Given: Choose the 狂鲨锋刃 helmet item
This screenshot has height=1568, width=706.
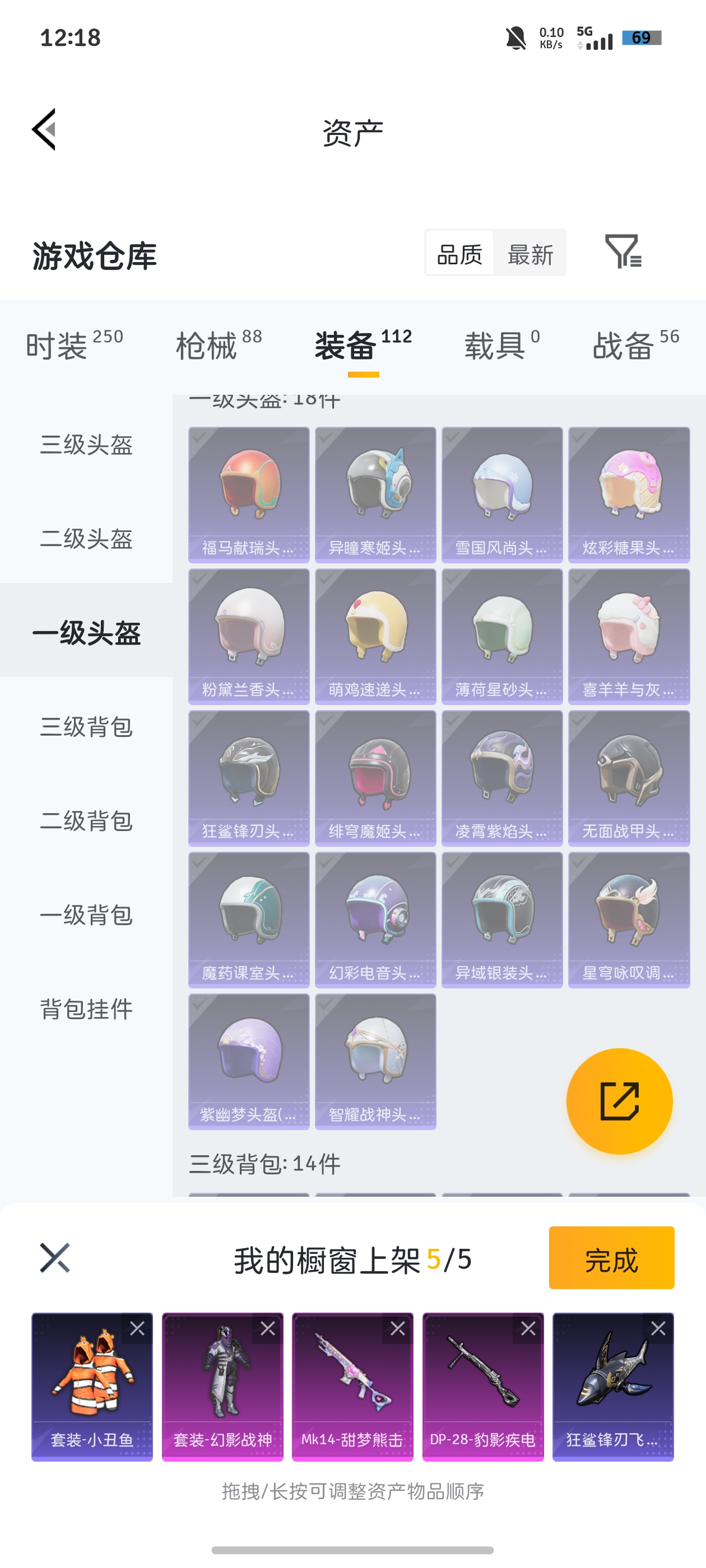Looking at the screenshot, I should pos(249,778).
